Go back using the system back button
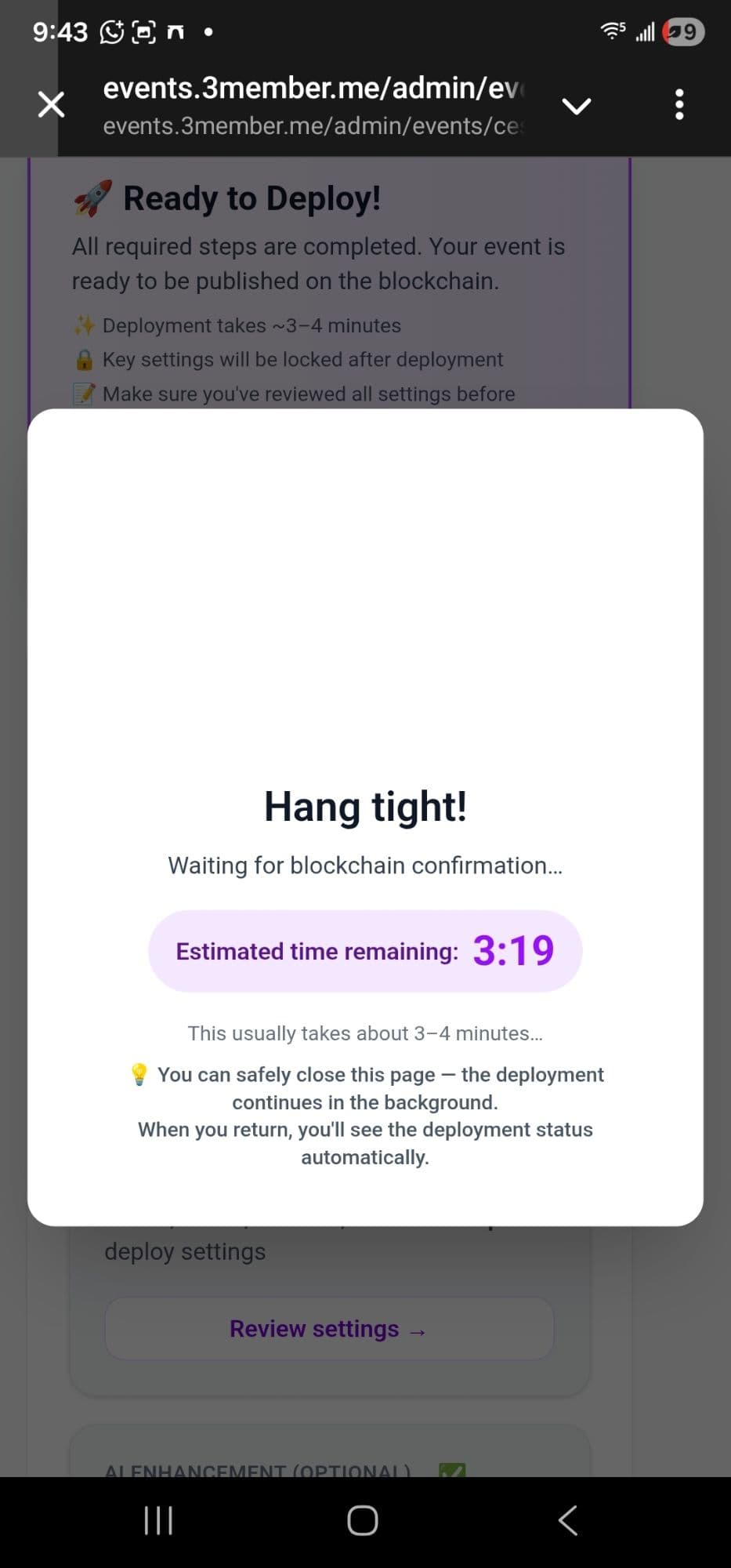Screen dimensions: 731x1568 pos(568,1521)
